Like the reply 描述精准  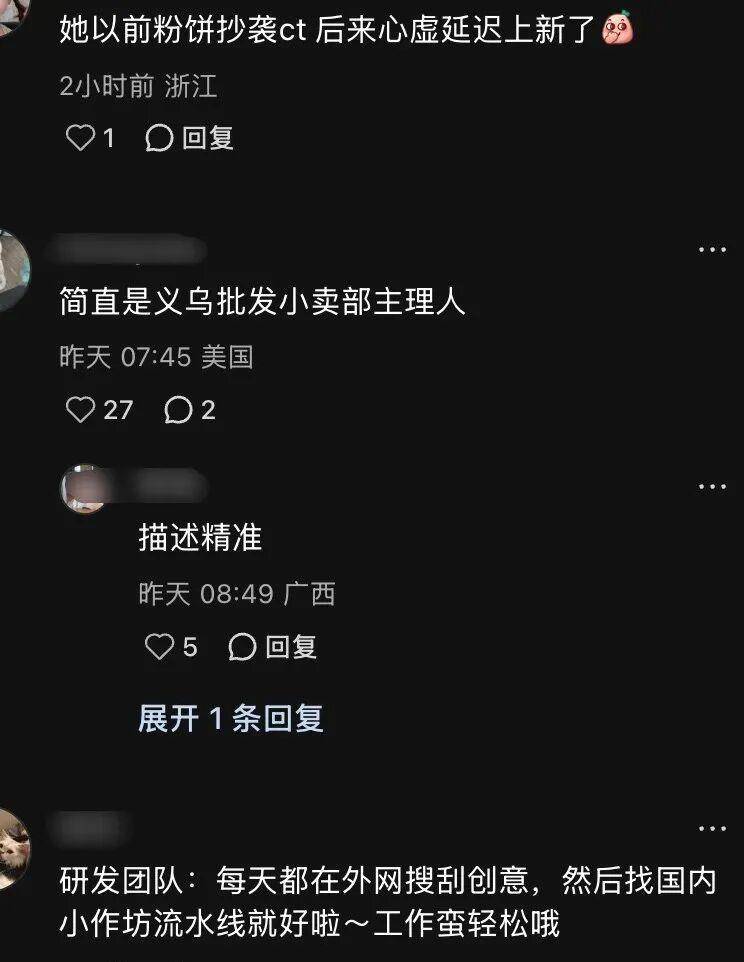coord(160,648)
